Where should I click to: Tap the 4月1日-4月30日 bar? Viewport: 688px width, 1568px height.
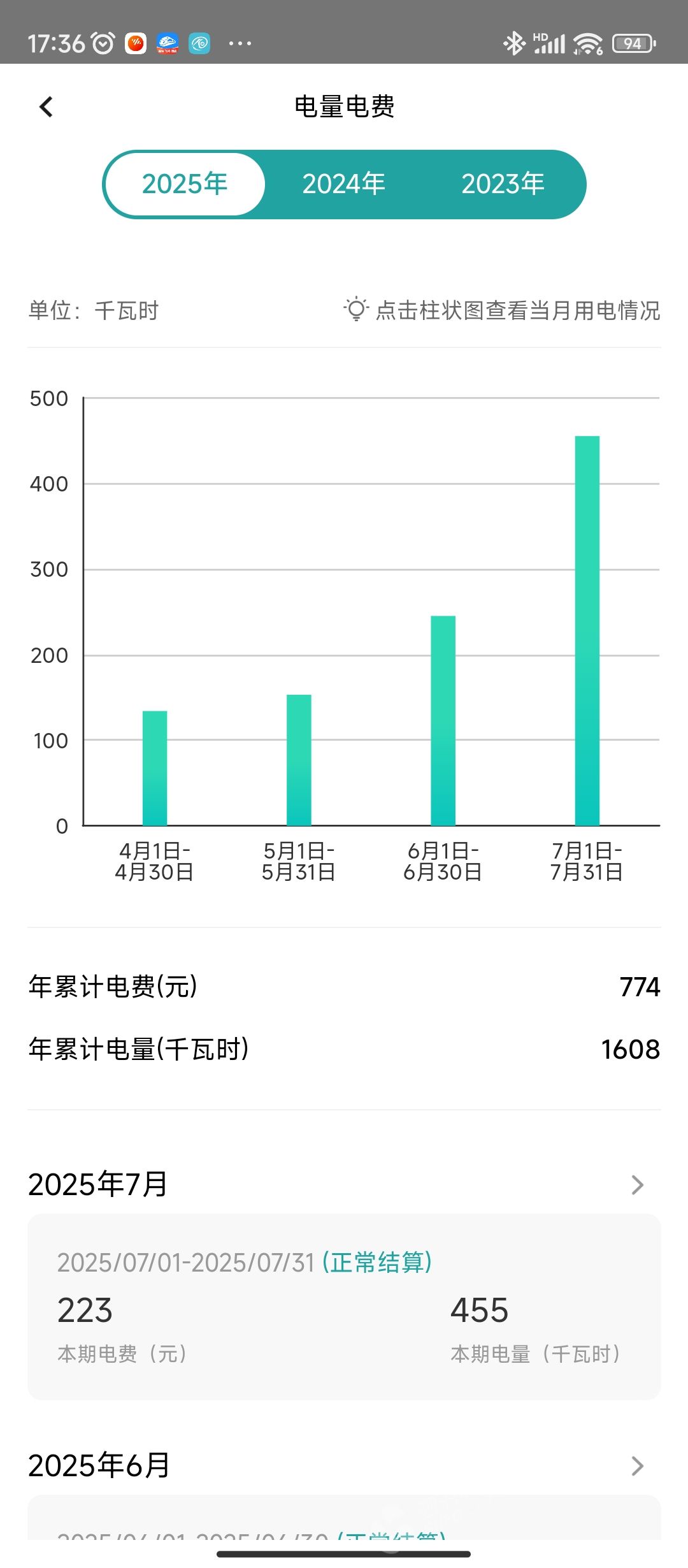click(x=155, y=768)
